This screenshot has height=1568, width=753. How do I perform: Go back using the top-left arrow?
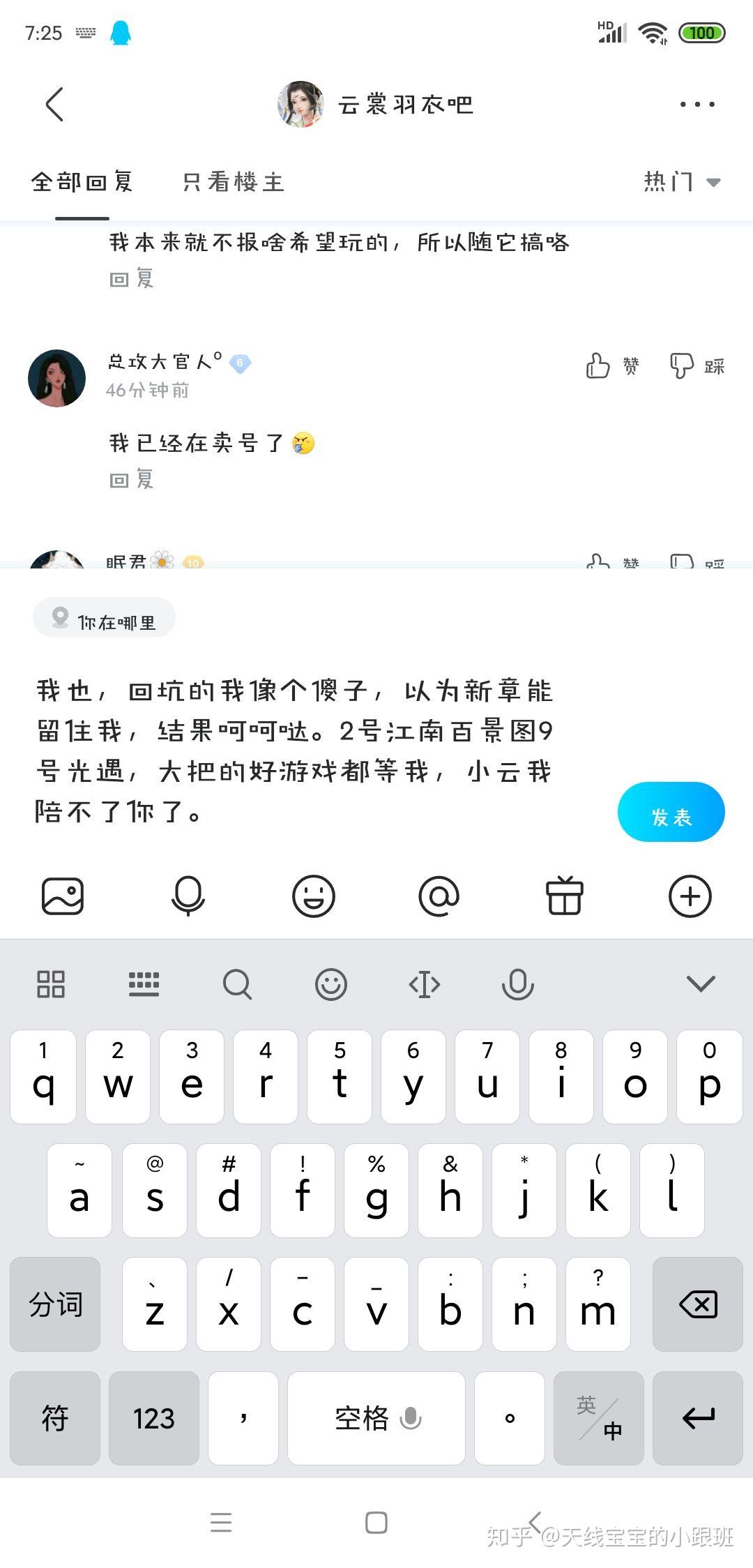coord(54,105)
